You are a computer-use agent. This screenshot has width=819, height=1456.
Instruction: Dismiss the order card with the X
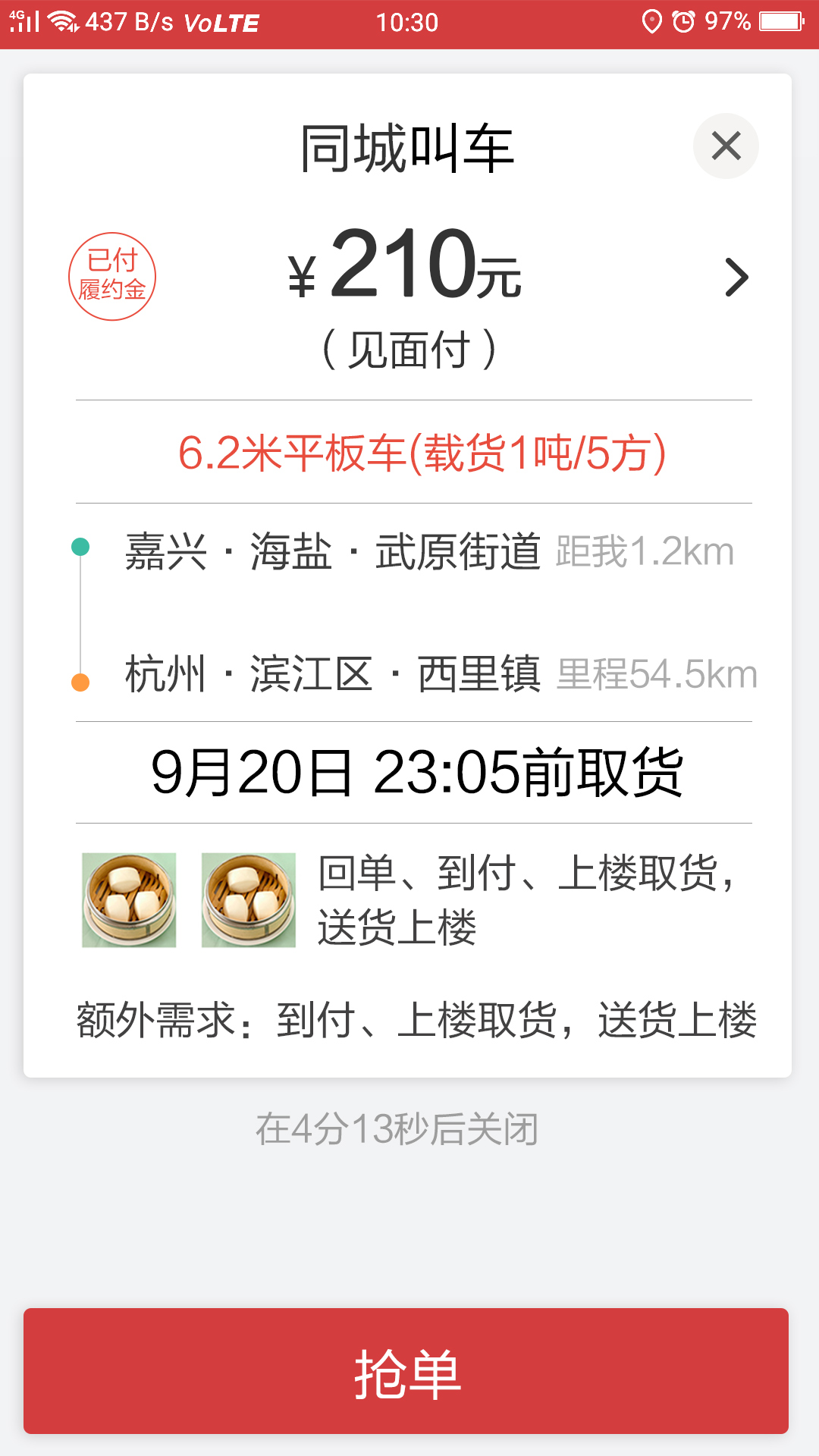click(x=726, y=146)
